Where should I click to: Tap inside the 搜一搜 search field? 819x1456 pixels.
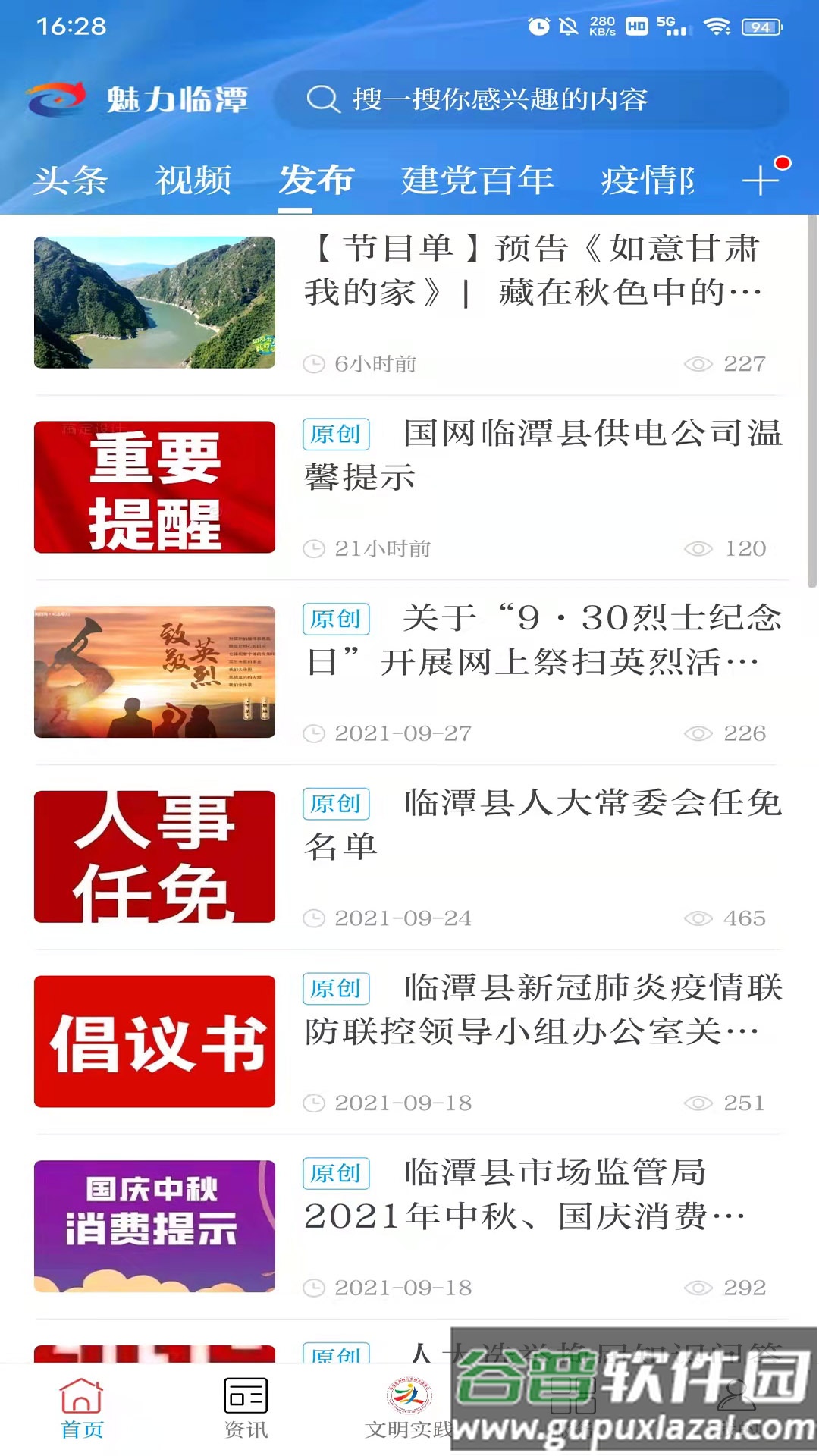pos(531,97)
